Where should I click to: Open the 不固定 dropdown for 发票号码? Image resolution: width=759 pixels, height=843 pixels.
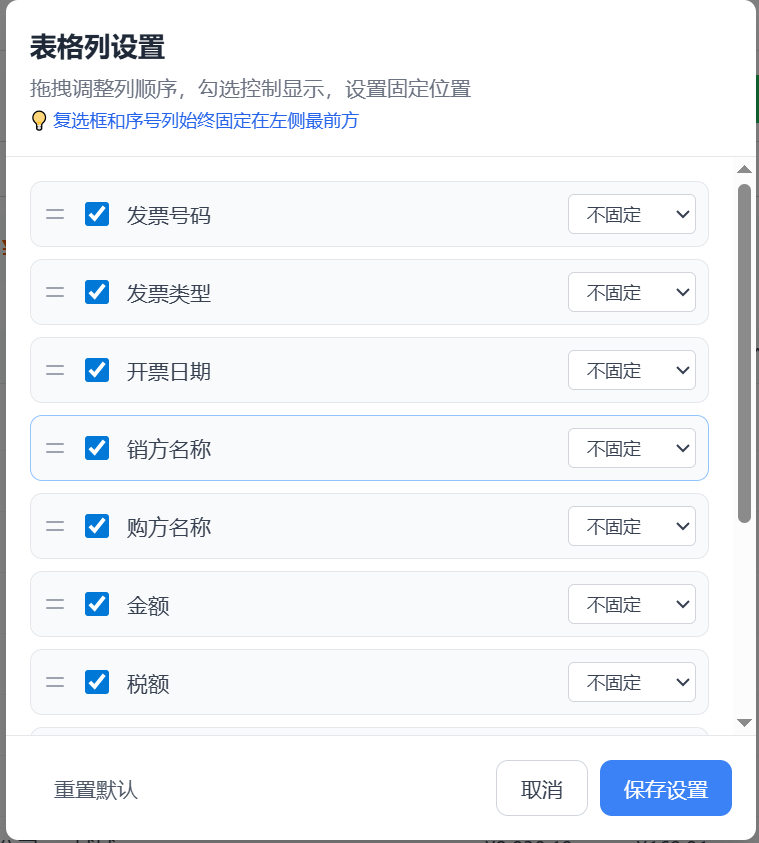coord(631,214)
